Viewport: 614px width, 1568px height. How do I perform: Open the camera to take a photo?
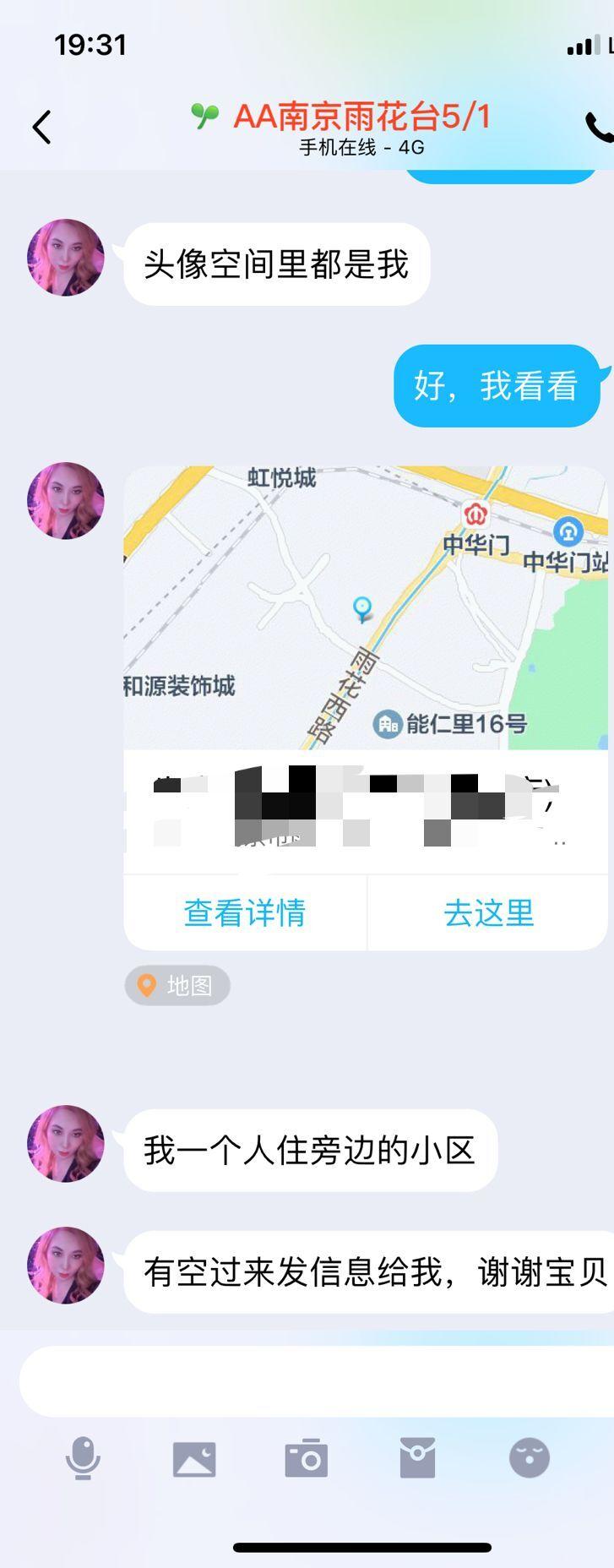click(x=306, y=1459)
